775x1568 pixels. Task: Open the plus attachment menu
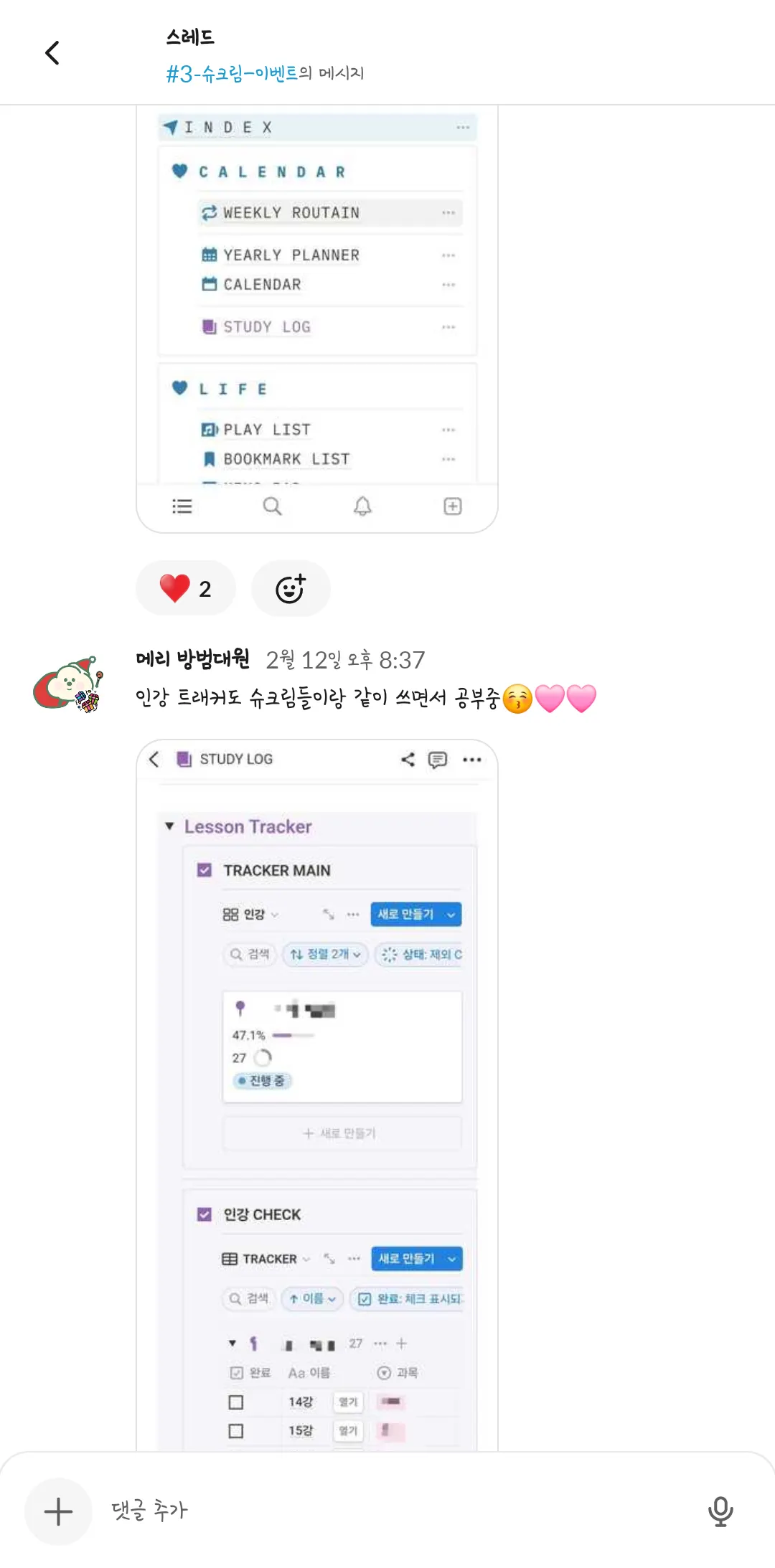[x=58, y=1511]
